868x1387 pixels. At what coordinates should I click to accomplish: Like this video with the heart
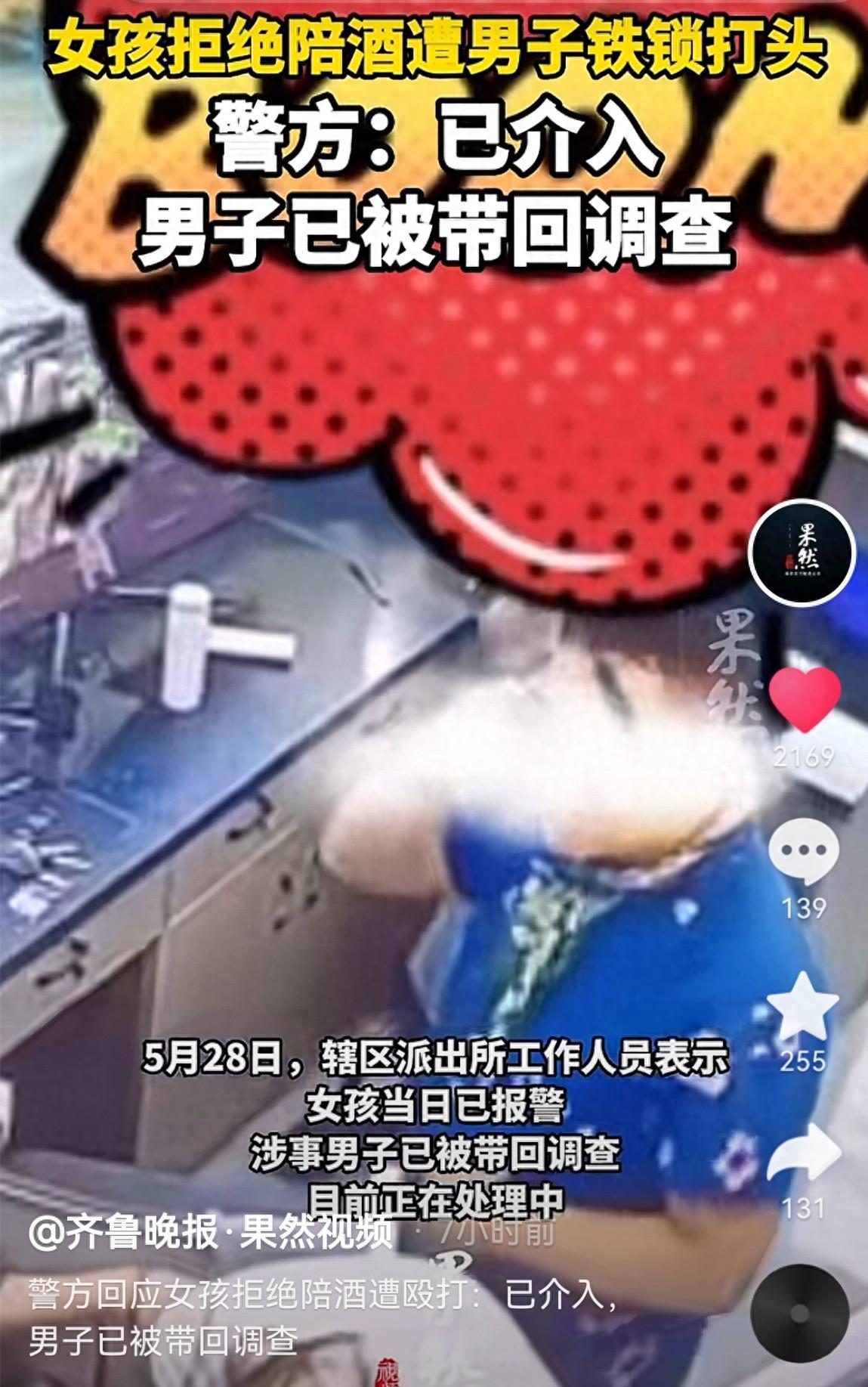coord(804,700)
